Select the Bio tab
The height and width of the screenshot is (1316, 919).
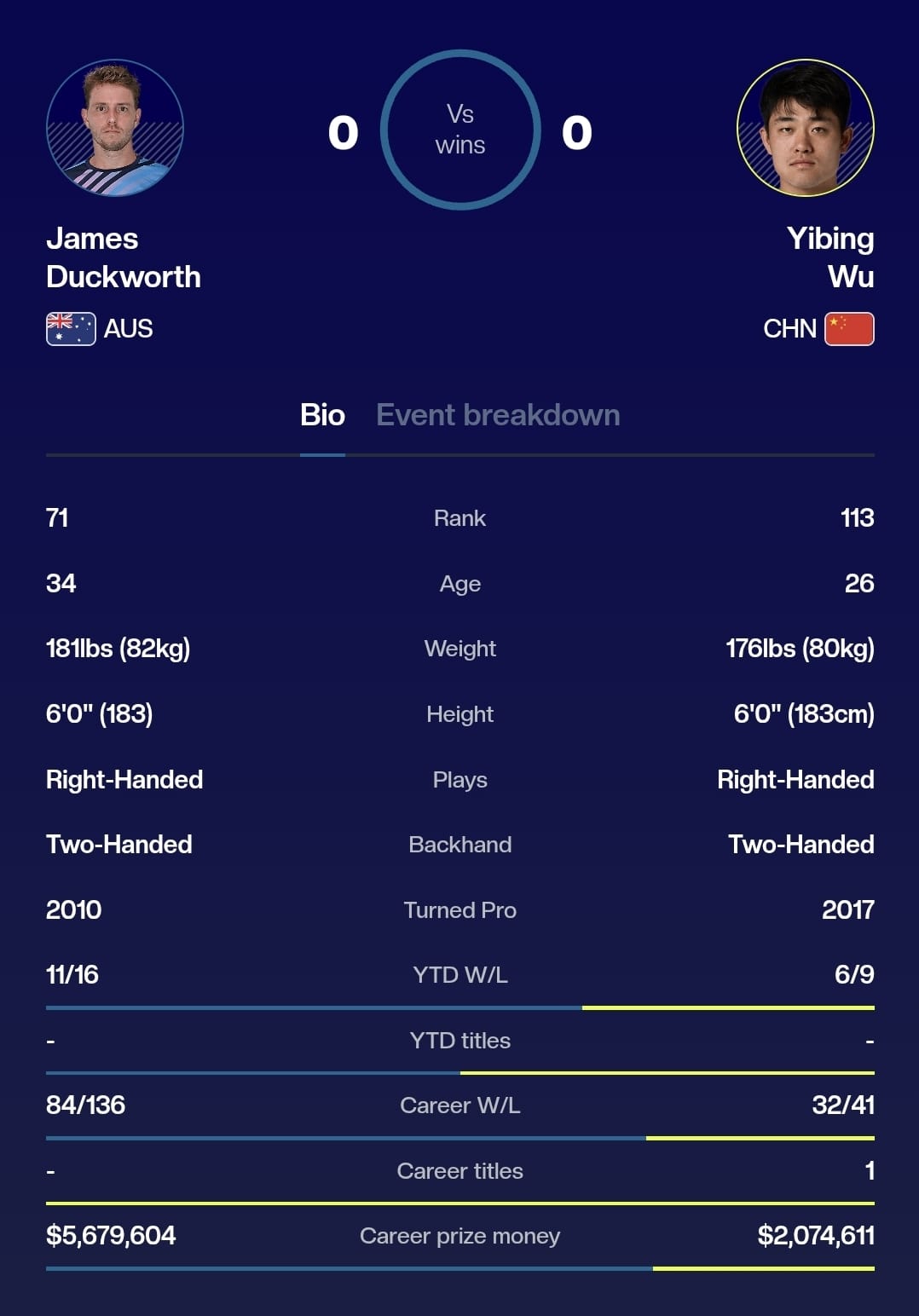pos(322,415)
